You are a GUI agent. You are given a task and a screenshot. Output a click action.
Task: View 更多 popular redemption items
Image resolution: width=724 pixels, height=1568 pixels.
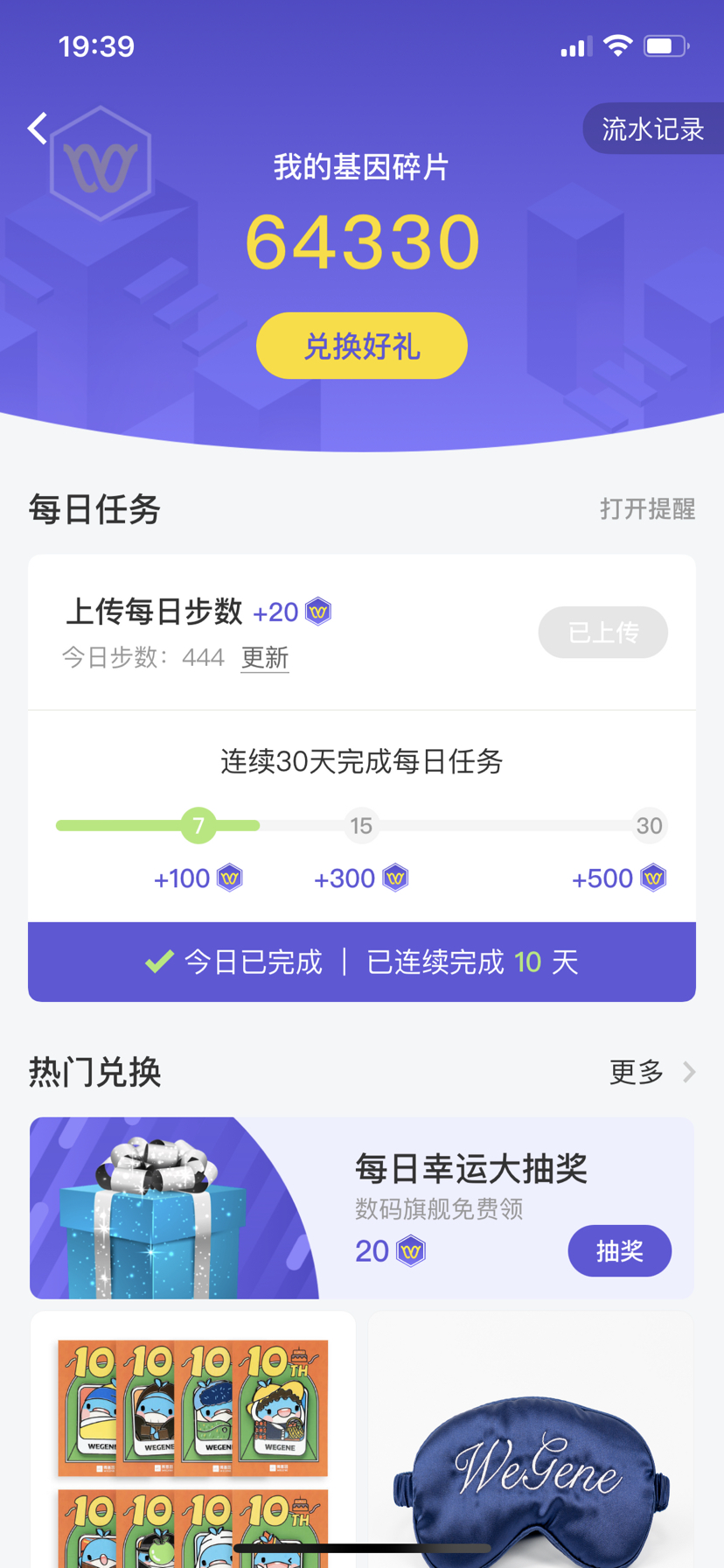point(651,1072)
